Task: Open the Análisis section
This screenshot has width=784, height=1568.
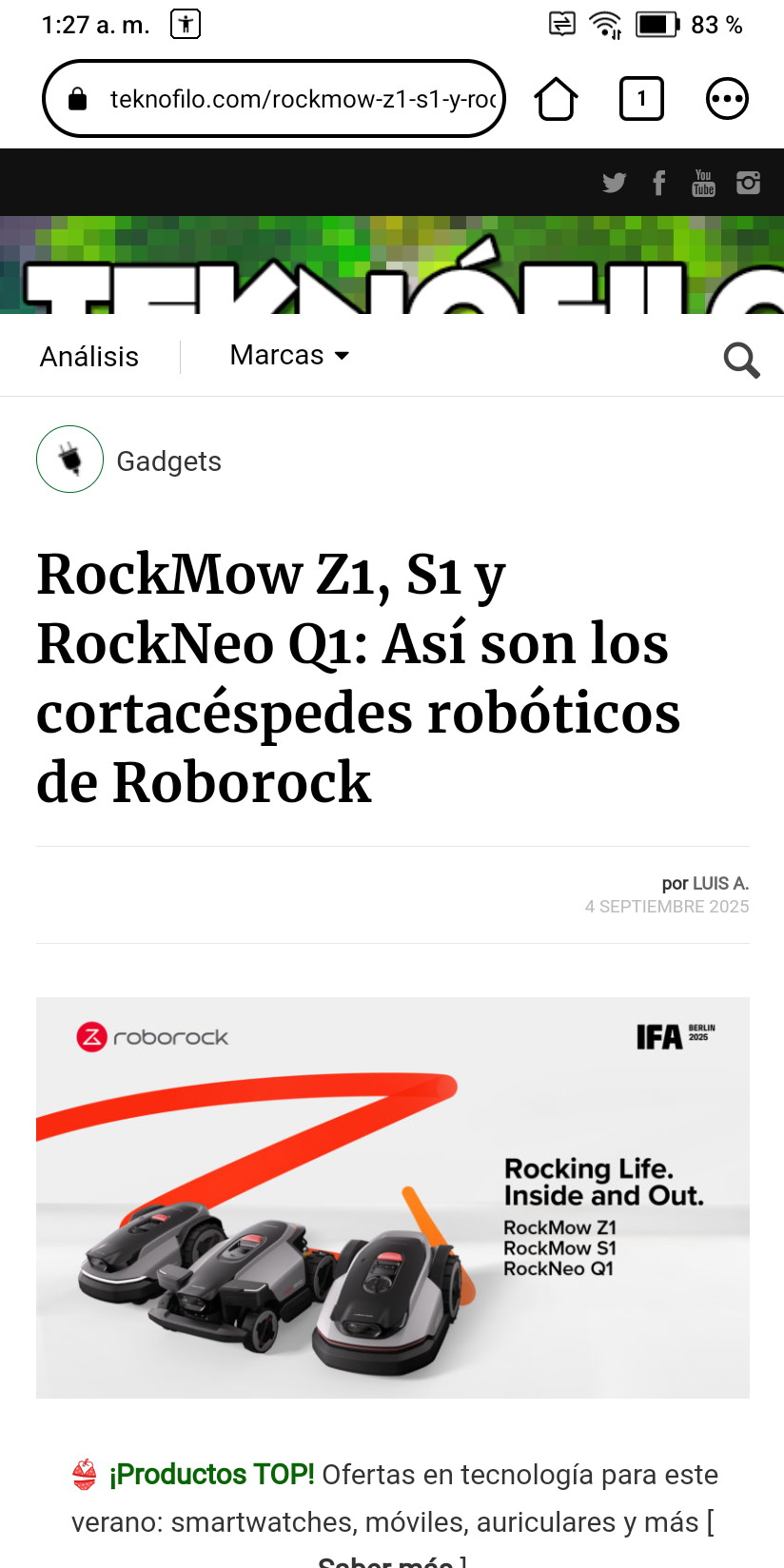Action: 89,357
